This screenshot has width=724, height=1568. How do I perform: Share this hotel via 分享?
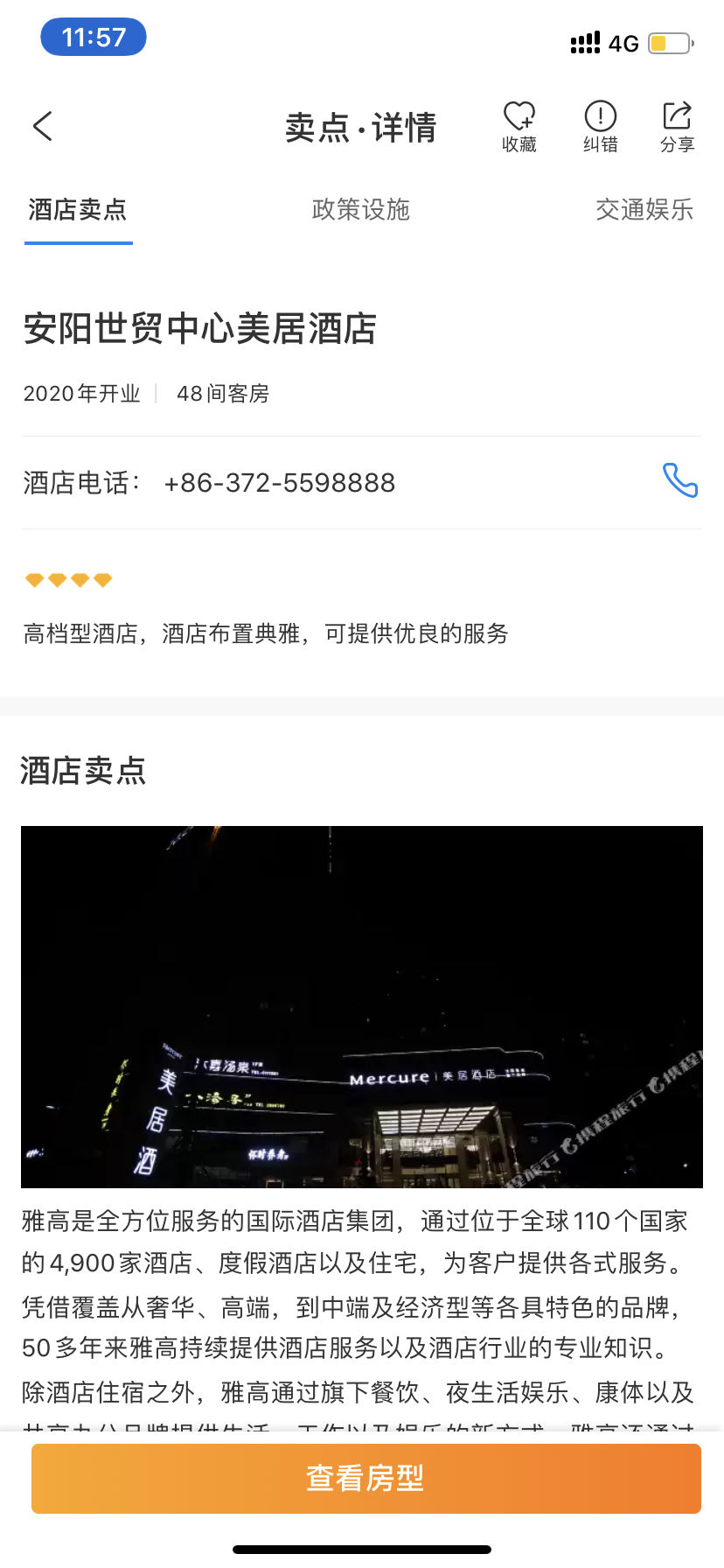(677, 126)
